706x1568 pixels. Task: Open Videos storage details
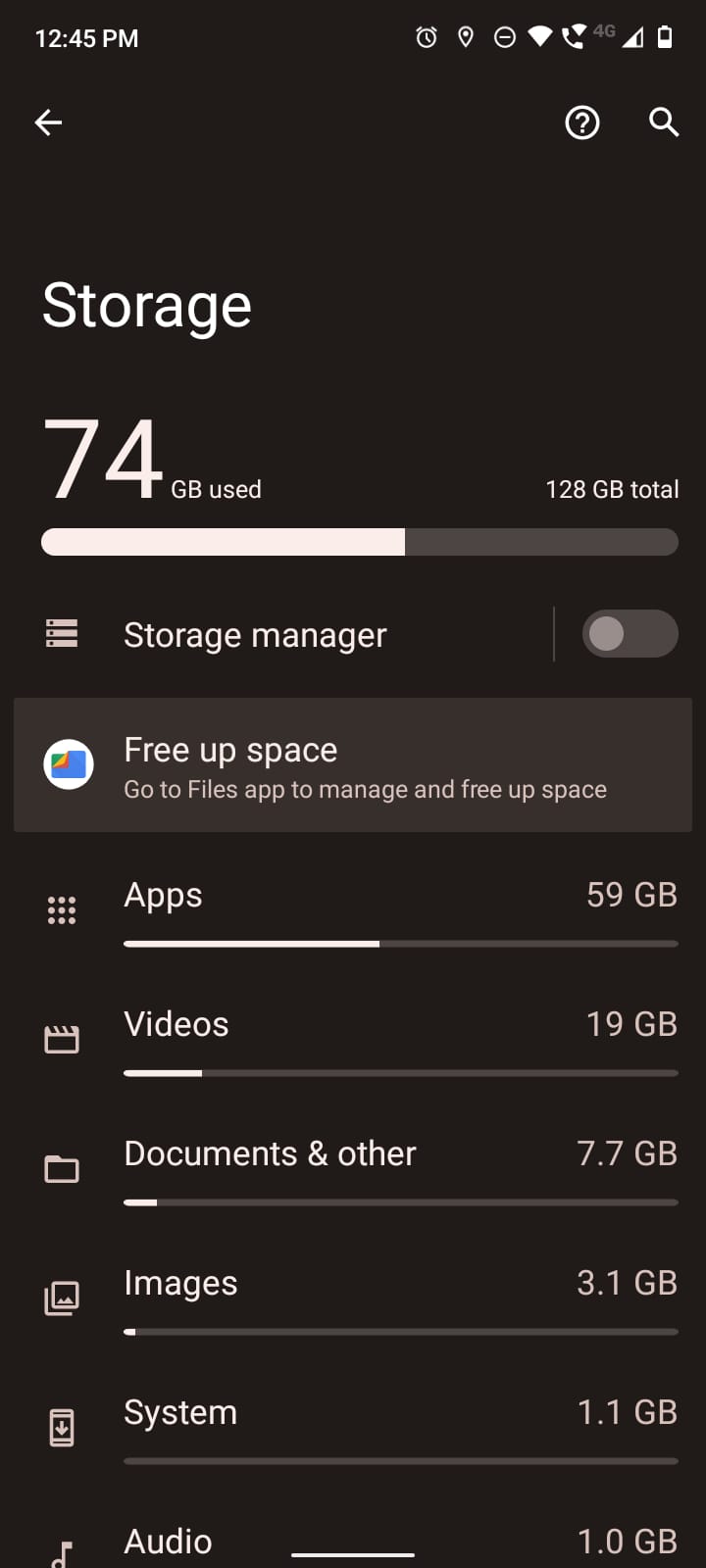(x=353, y=1038)
